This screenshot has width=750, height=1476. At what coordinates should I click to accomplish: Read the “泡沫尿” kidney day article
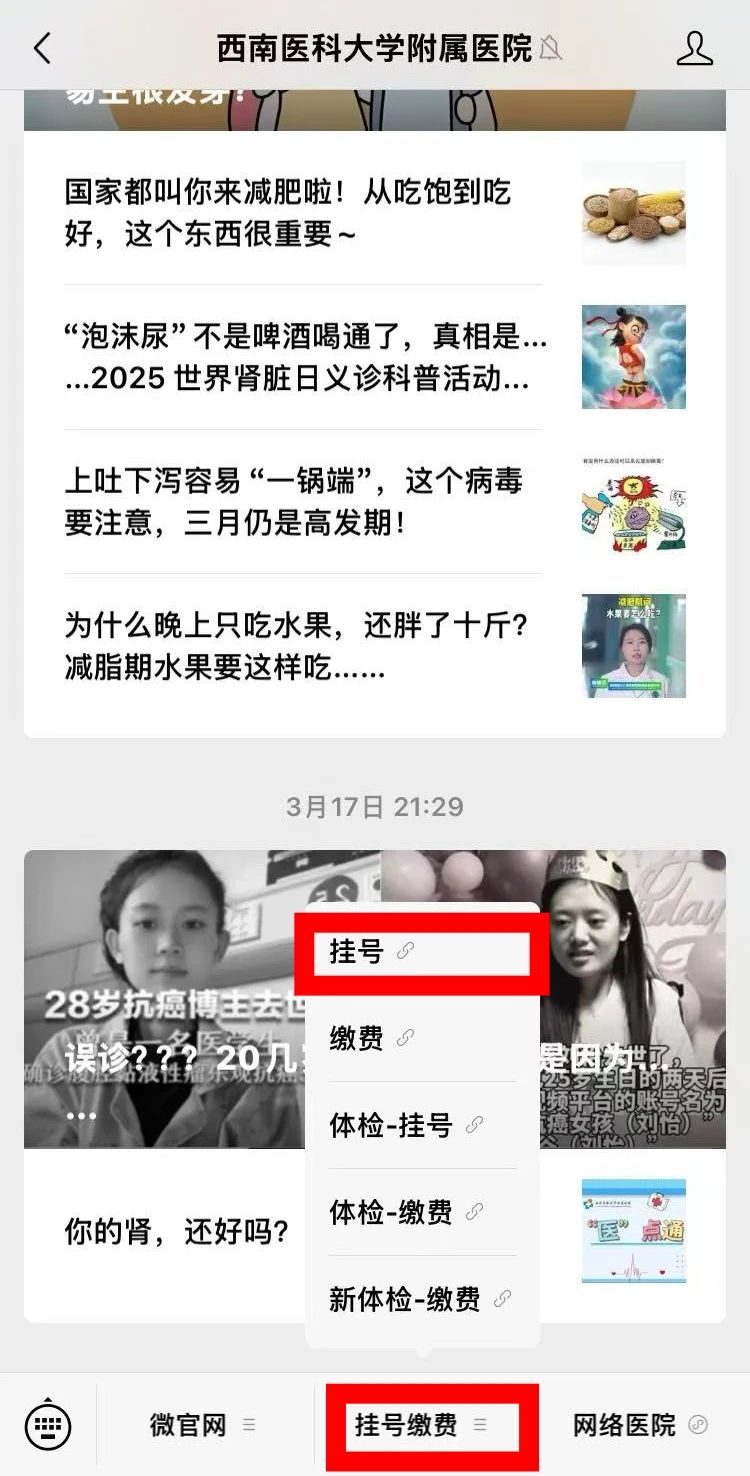(x=305, y=358)
